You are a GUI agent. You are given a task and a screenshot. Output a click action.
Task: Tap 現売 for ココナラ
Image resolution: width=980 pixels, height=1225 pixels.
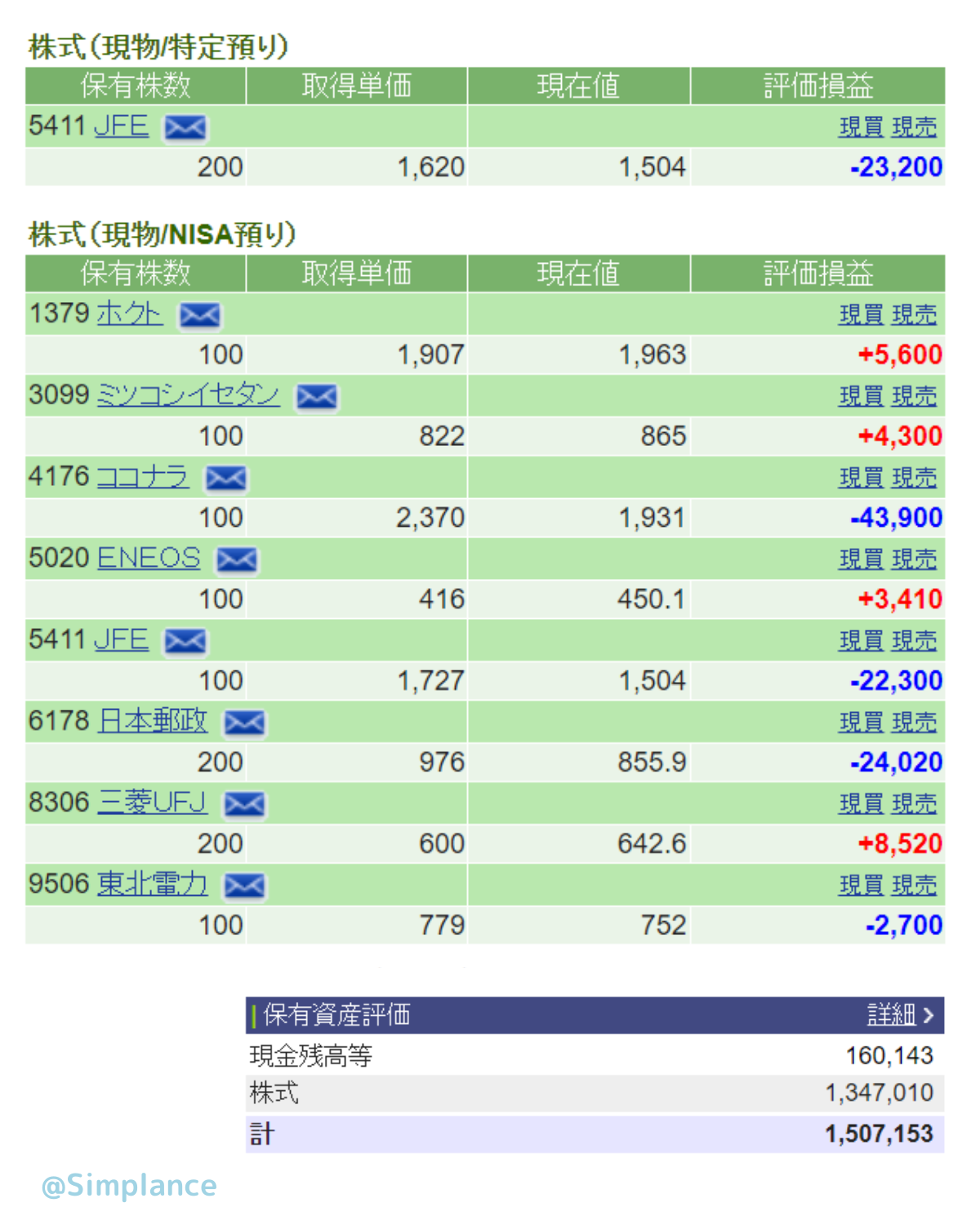tap(914, 479)
